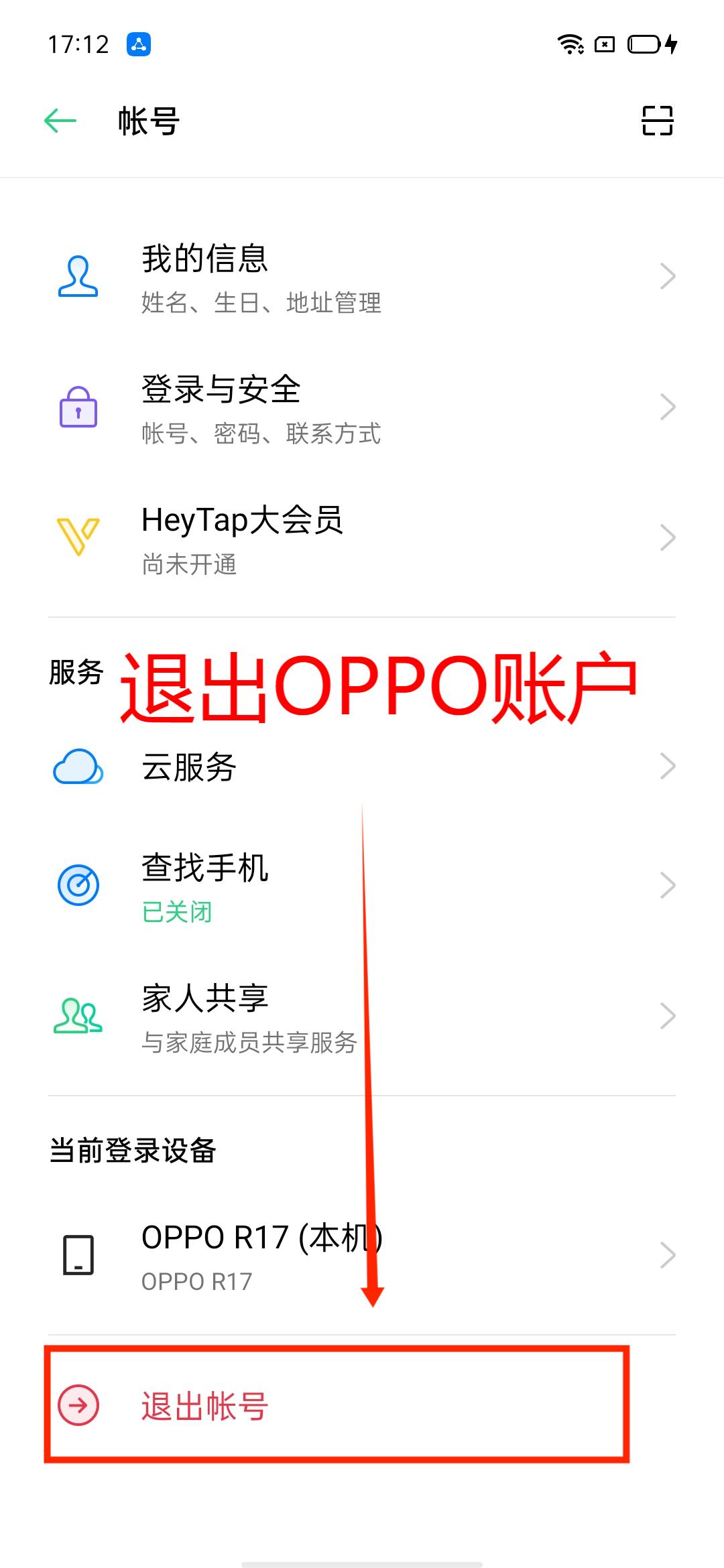Open HeyTap大会员 page
The height and width of the screenshot is (1568, 724).
point(362,539)
